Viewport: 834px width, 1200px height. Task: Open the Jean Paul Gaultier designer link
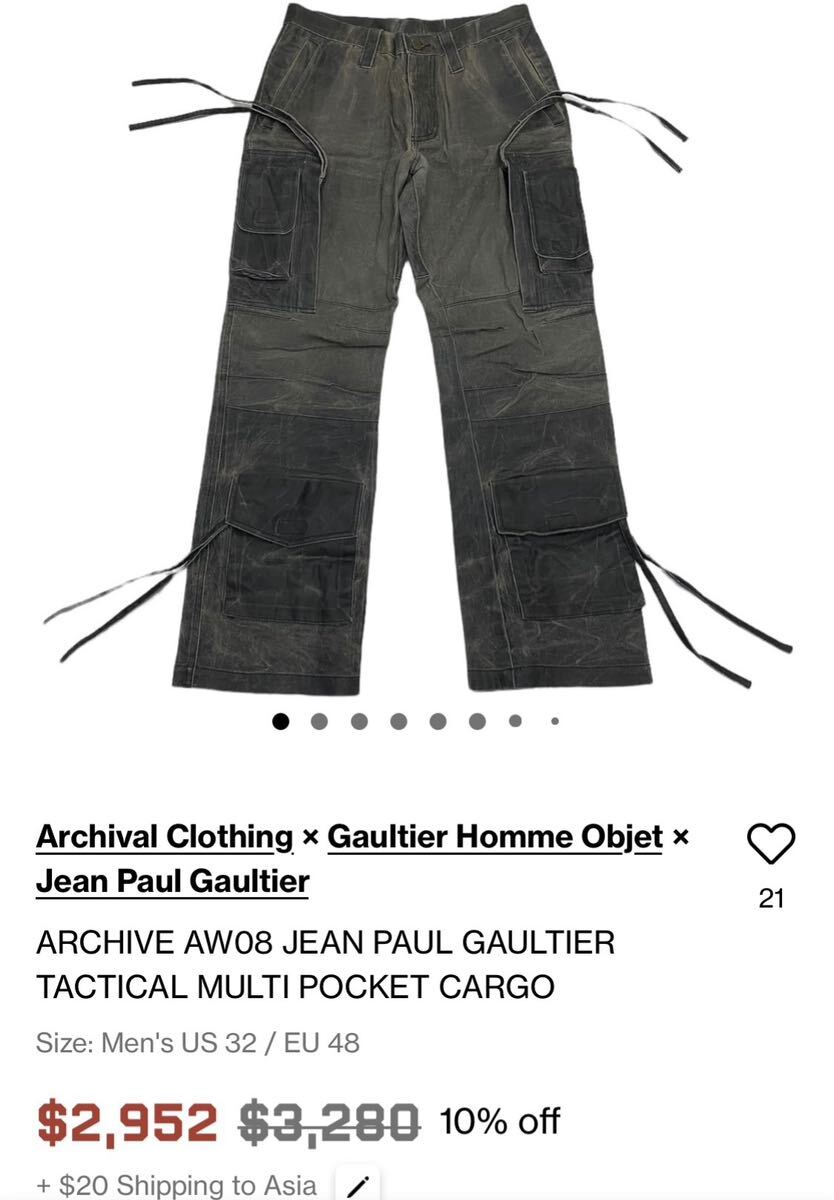pos(173,881)
